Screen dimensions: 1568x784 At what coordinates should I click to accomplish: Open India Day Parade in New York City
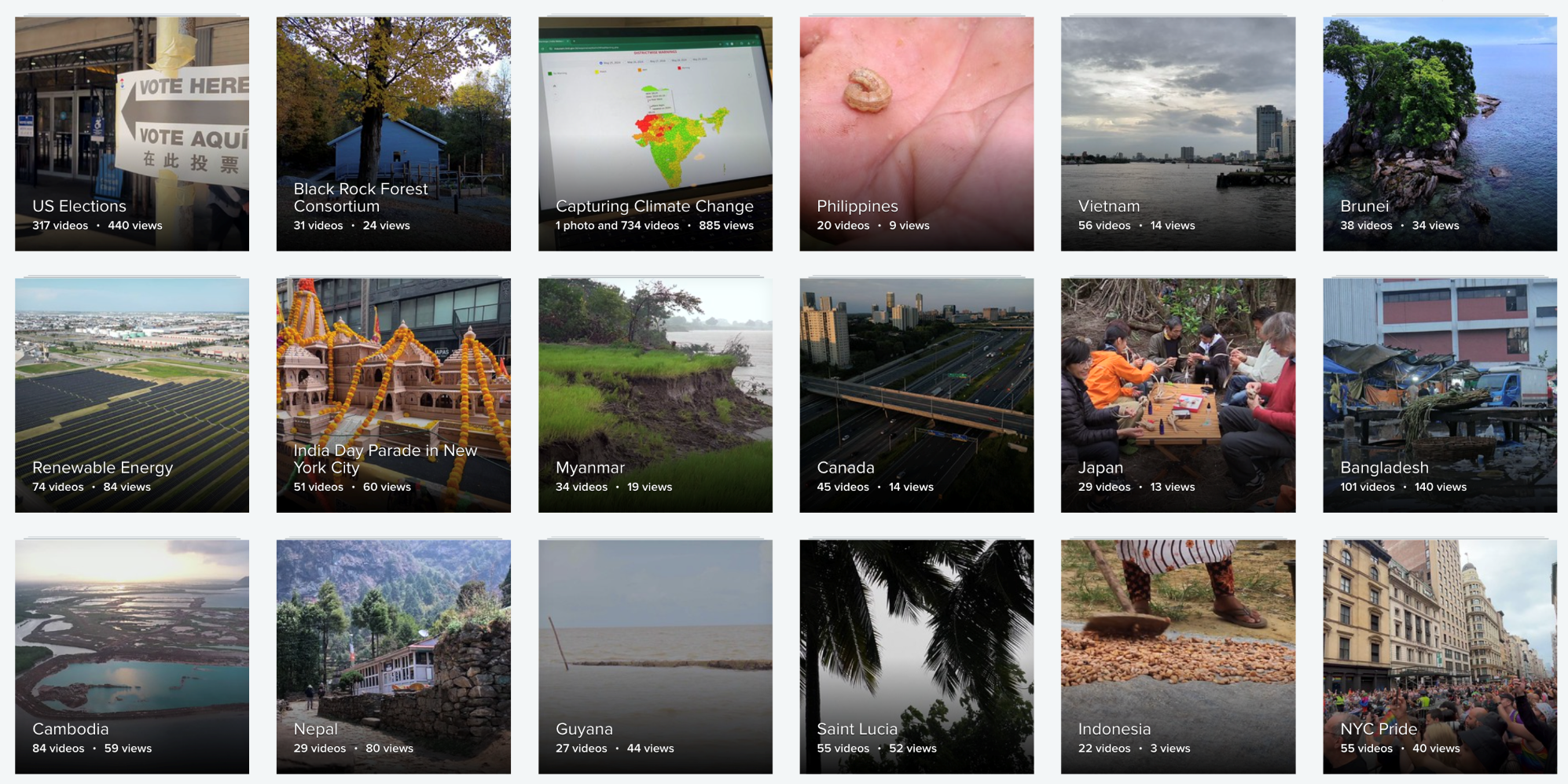point(393,395)
